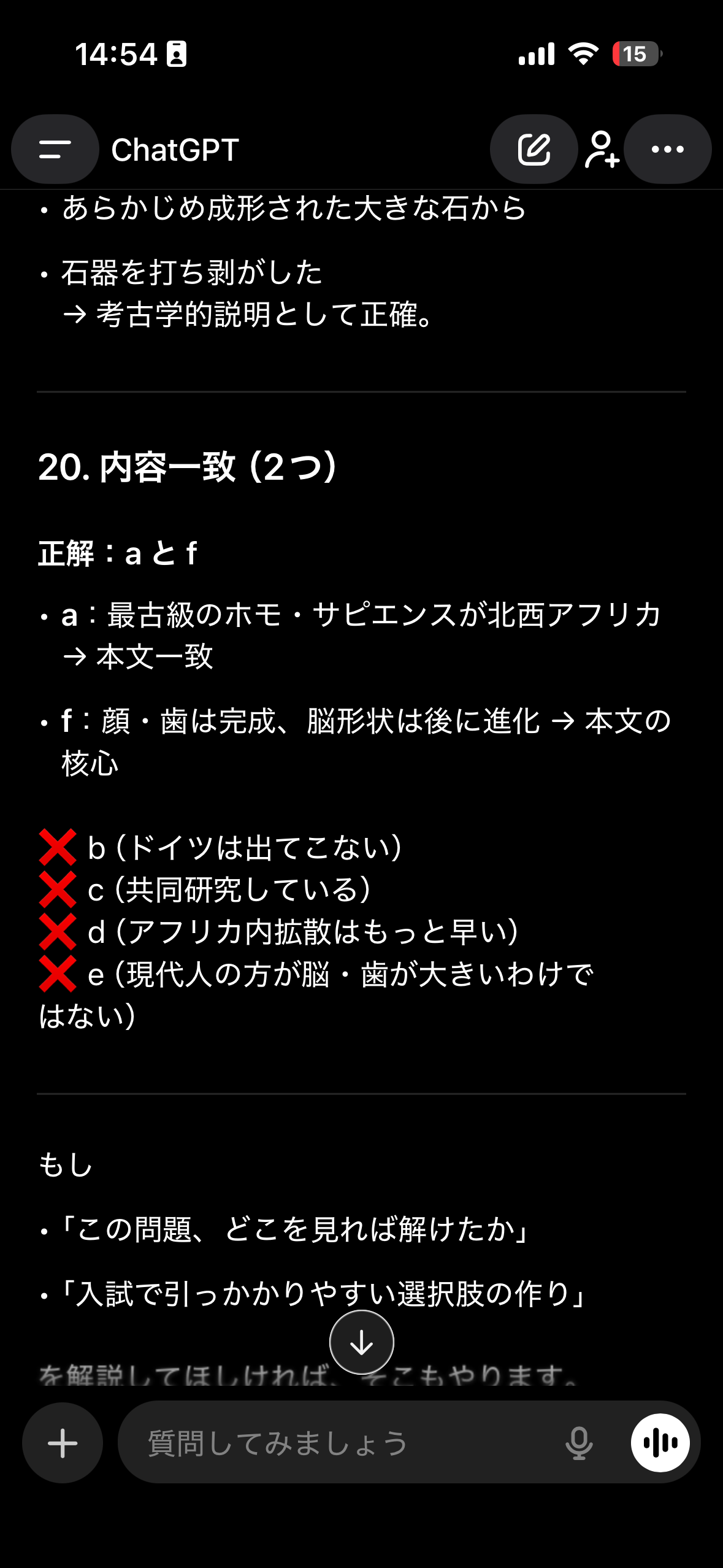Open the ChatGPT model selector title

(175, 150)
